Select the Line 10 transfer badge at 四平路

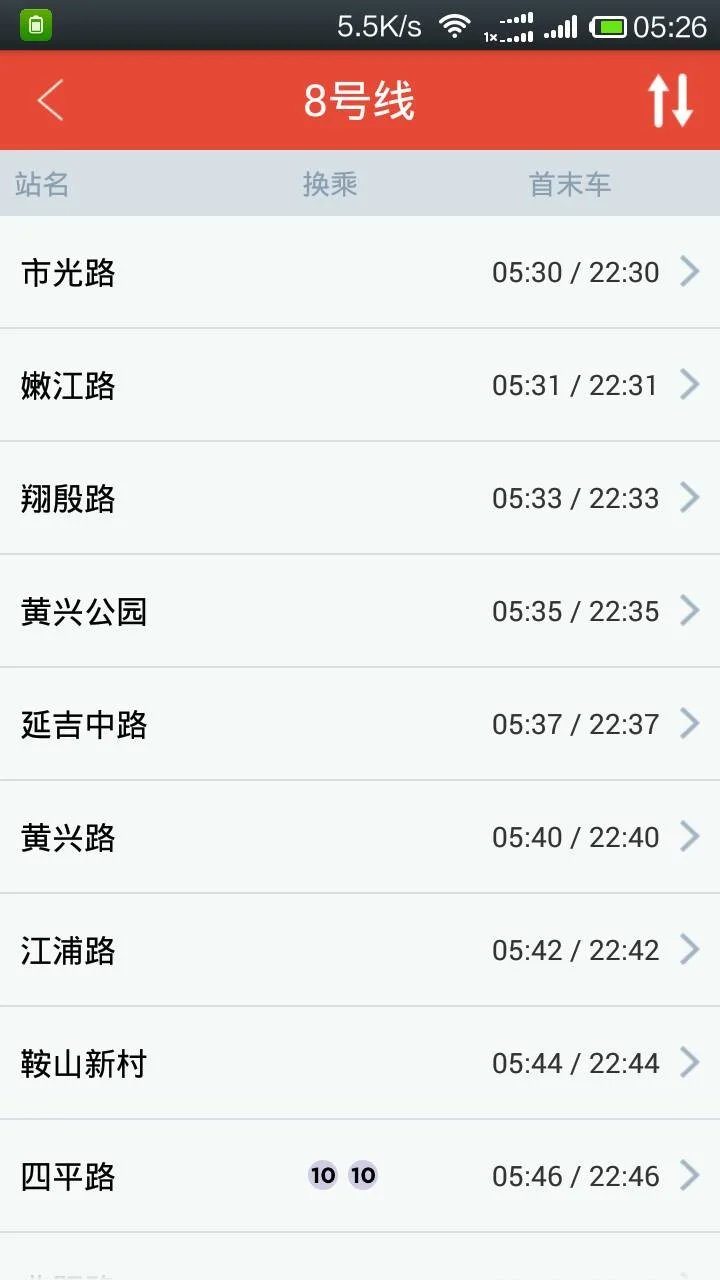(322, 1175)
